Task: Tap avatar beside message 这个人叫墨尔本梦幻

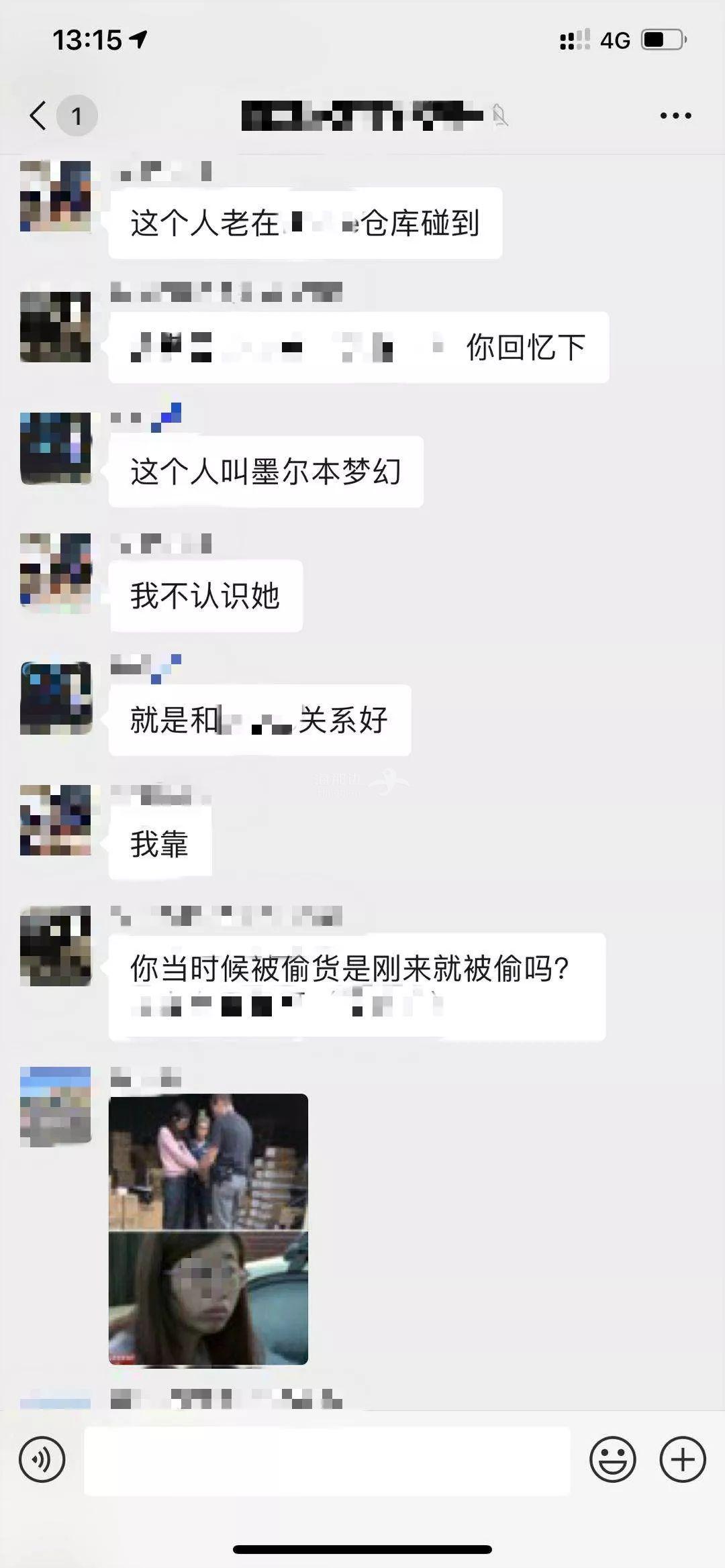Action: (56, 448)
